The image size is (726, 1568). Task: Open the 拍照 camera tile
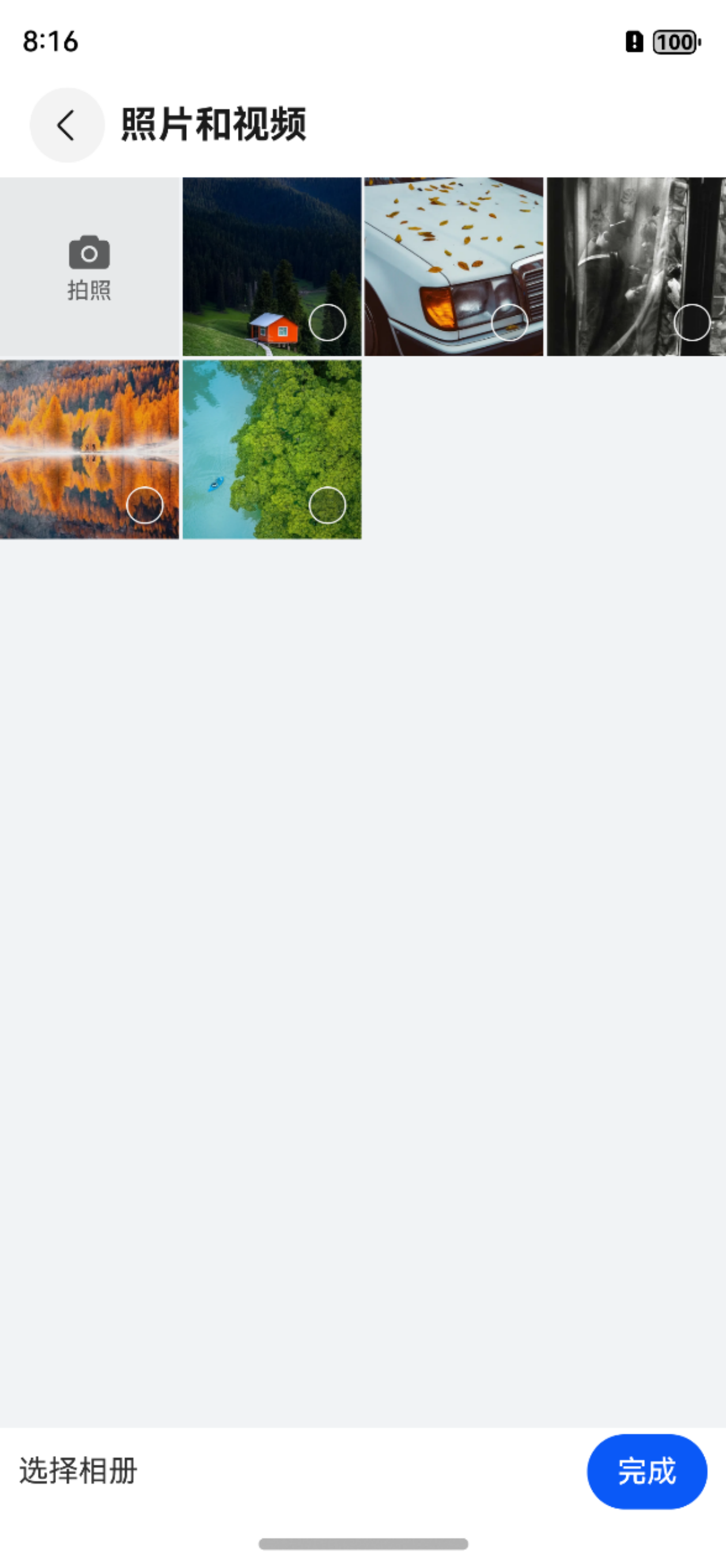(x=89, y=266)
